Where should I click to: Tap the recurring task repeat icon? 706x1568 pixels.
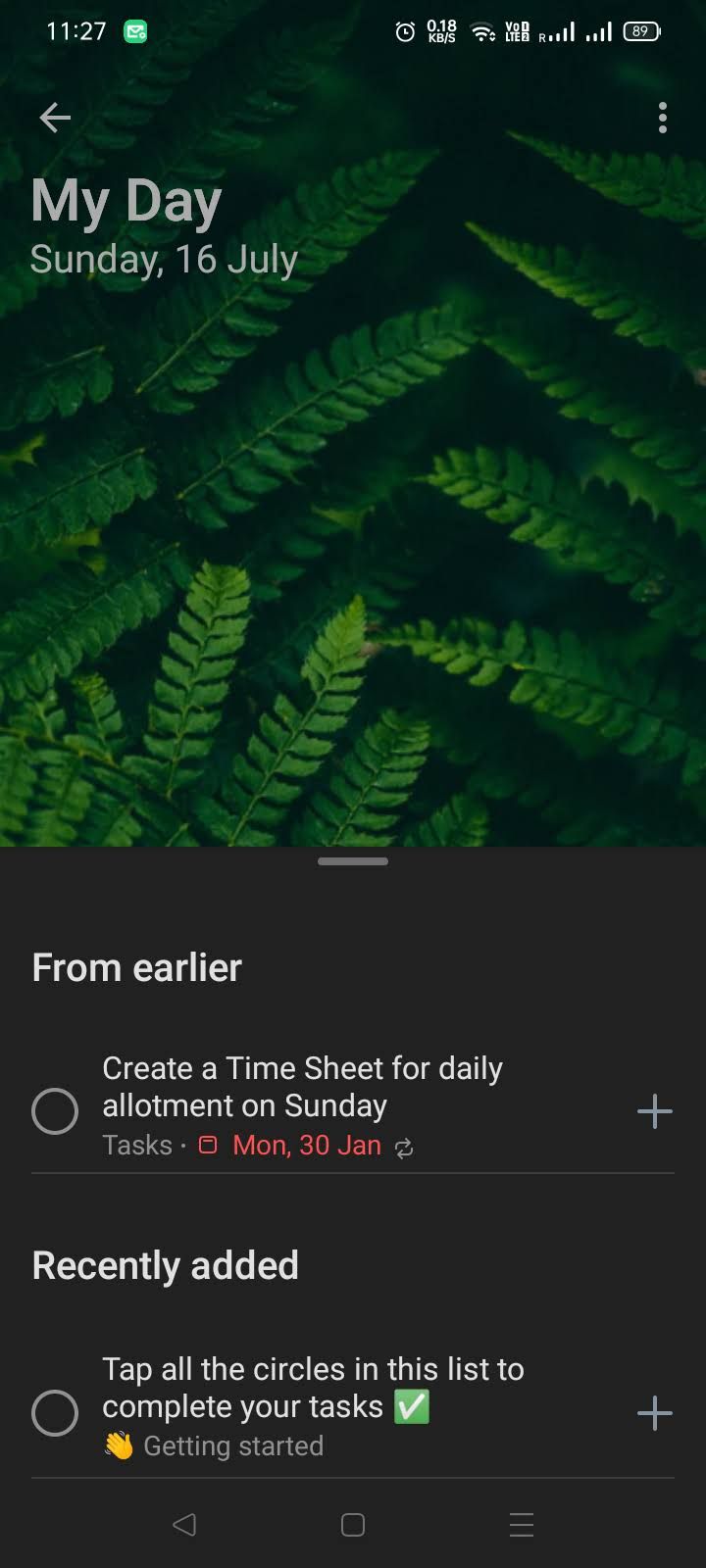[403, 1146]
